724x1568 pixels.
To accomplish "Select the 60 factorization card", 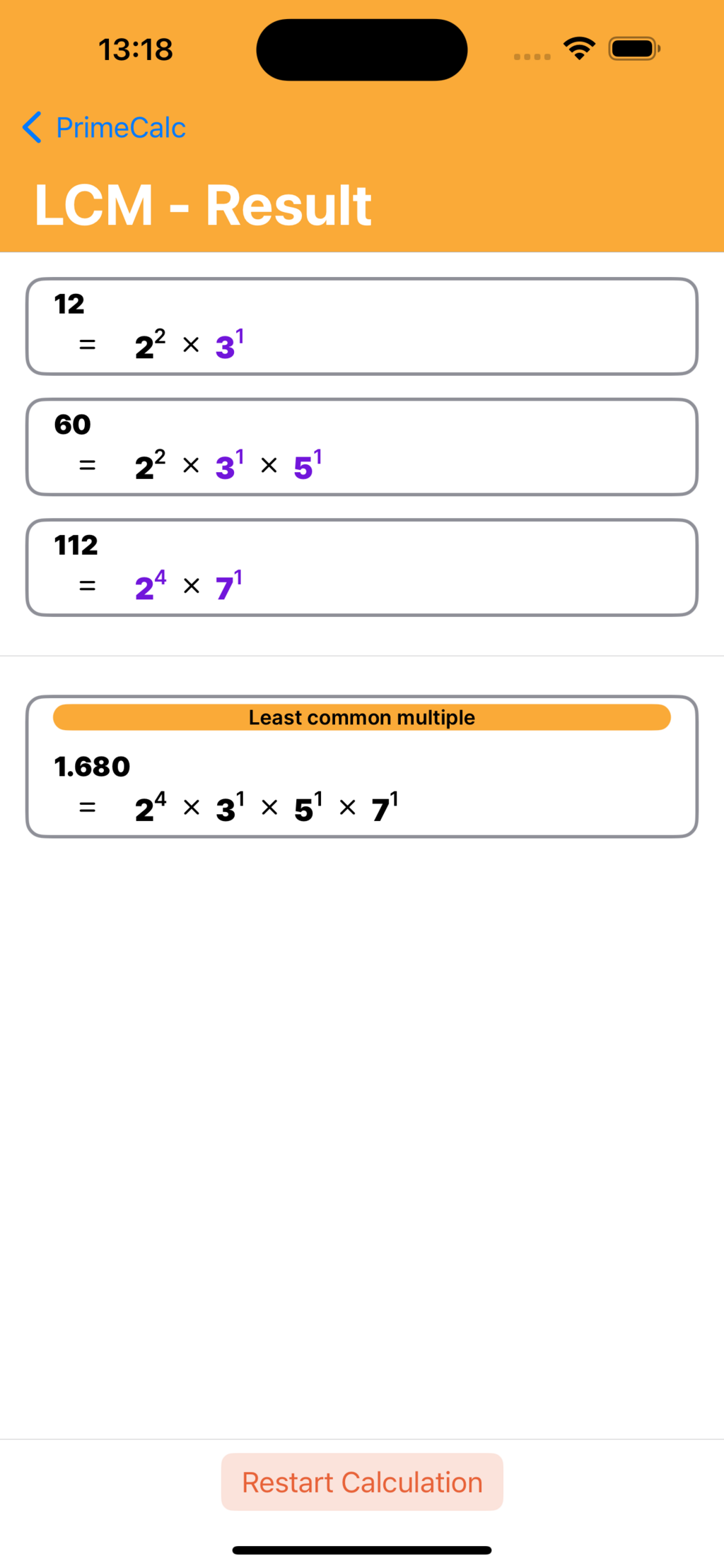I will (x=361, y=446).
